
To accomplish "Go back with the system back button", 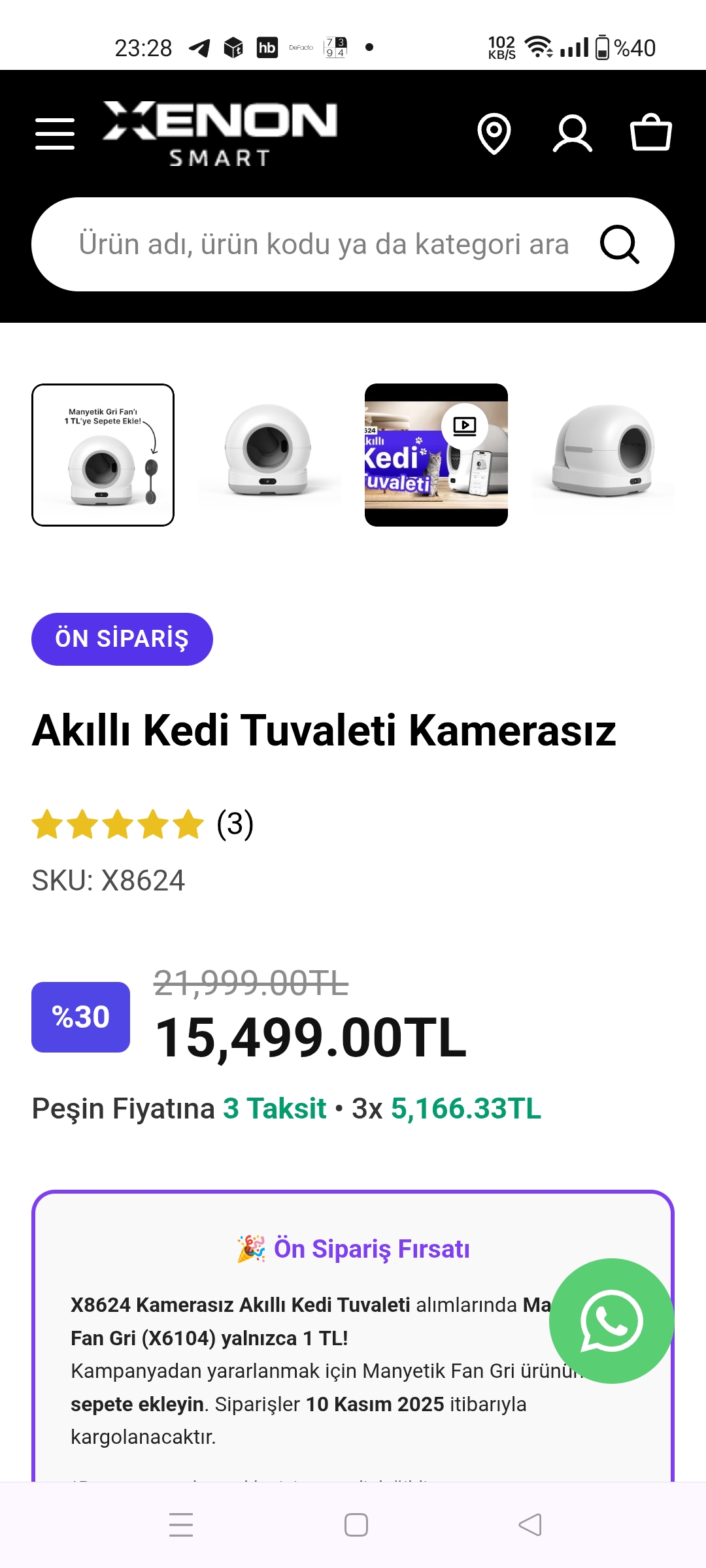I will point(530,1525).
